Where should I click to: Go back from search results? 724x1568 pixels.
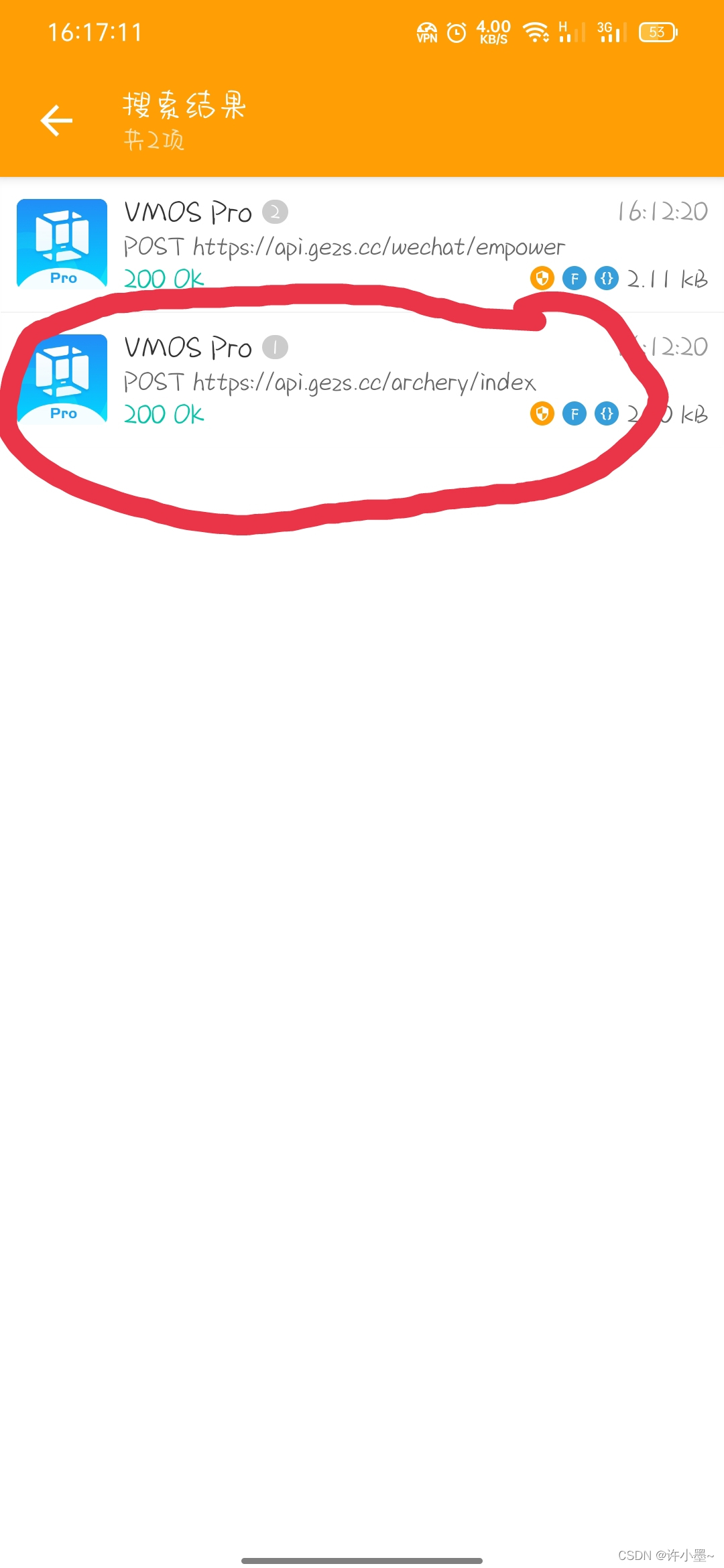(57, 121)
